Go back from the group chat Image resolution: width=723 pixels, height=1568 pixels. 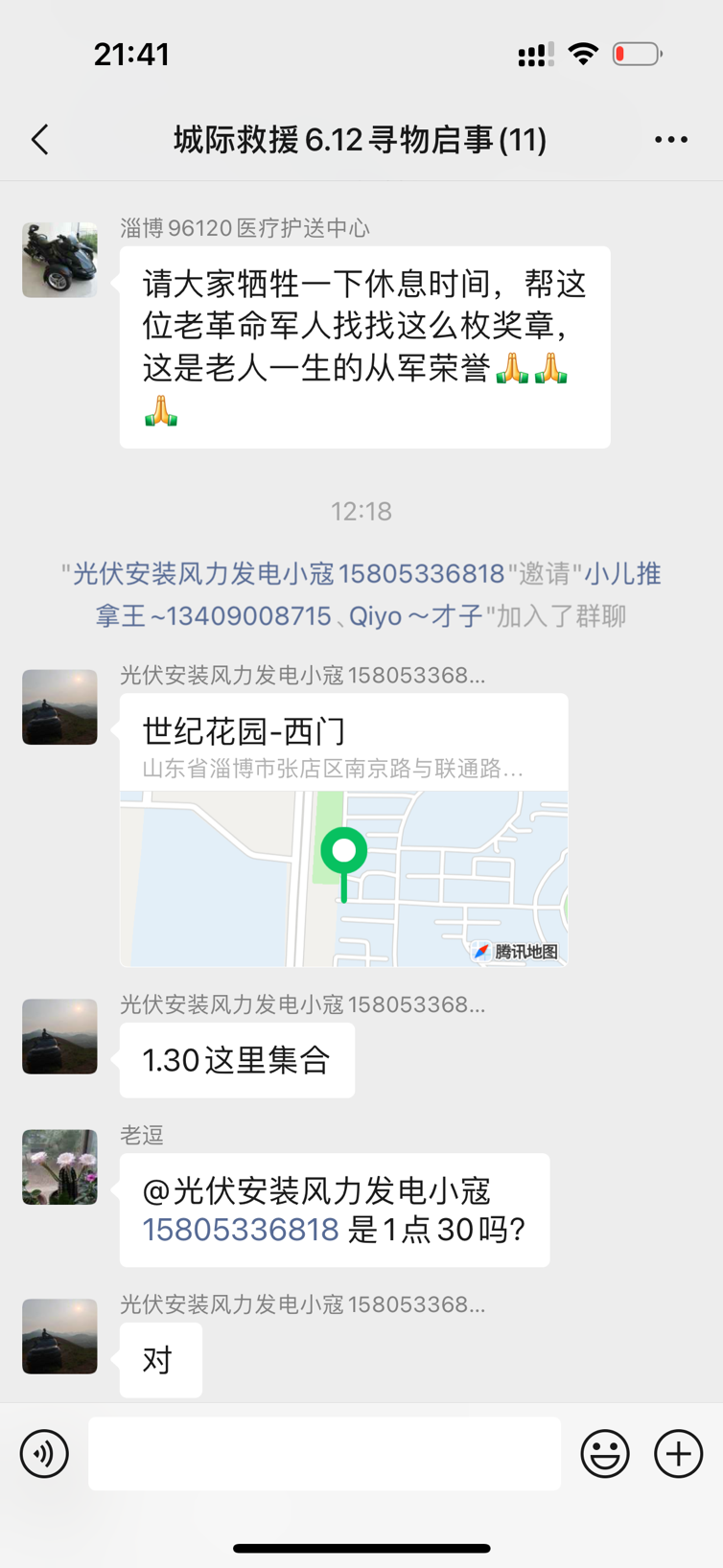point(40,140)
